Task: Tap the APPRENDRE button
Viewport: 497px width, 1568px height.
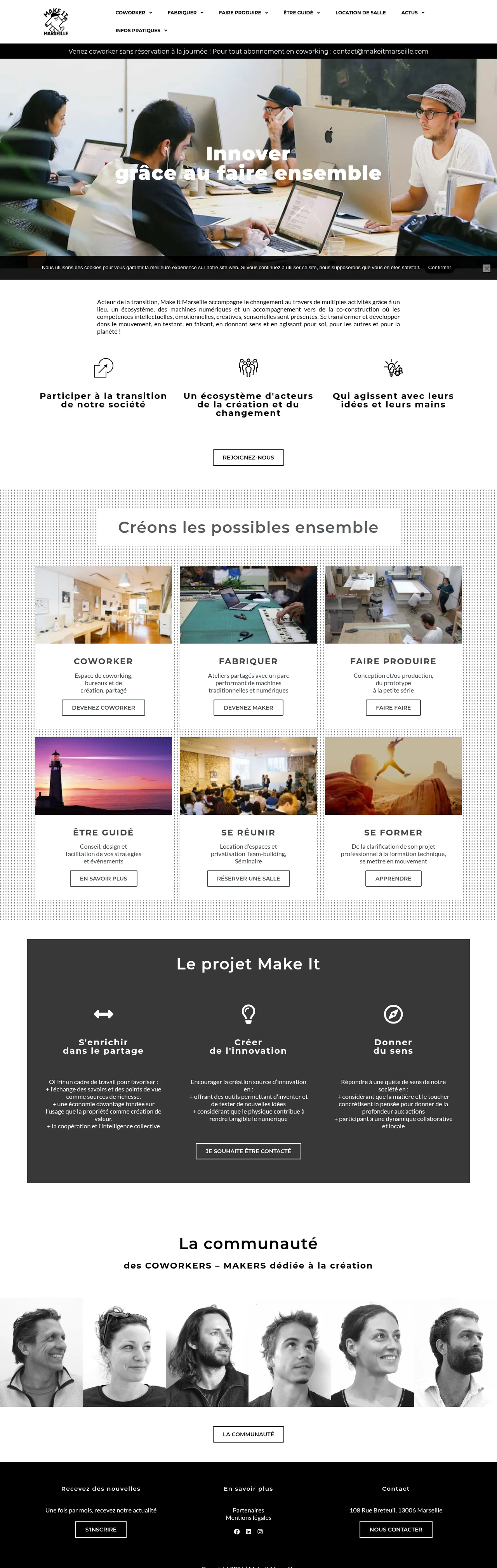Action: tap(393, 878)
